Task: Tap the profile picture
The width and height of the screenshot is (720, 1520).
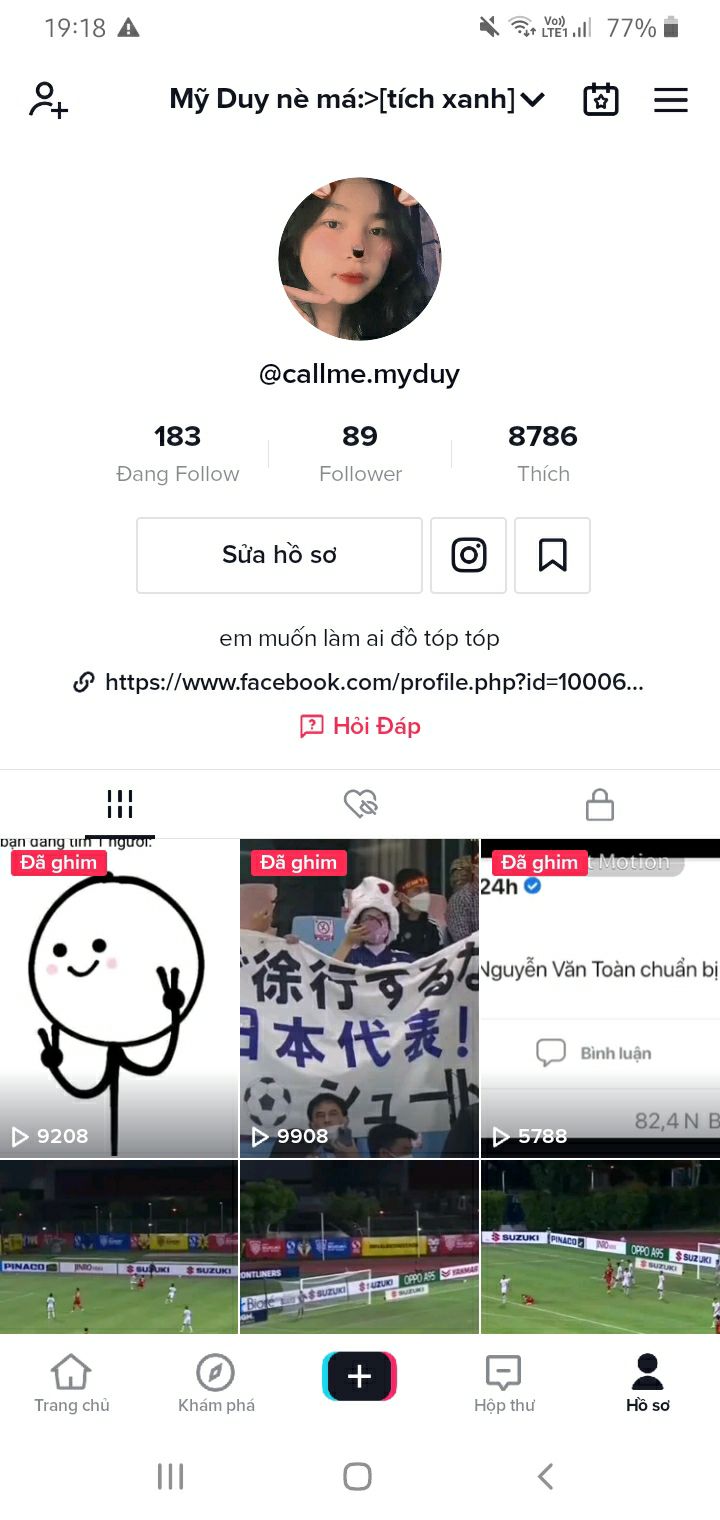Action: click(x=360, y=259)
